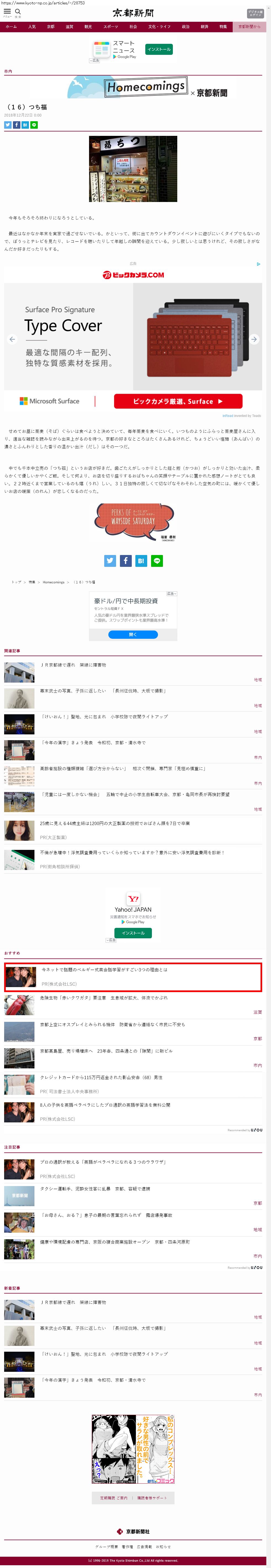Share article on LINE below the date
The width and height of the screenshot is (271, 1568).
click(x=34, y=125)
